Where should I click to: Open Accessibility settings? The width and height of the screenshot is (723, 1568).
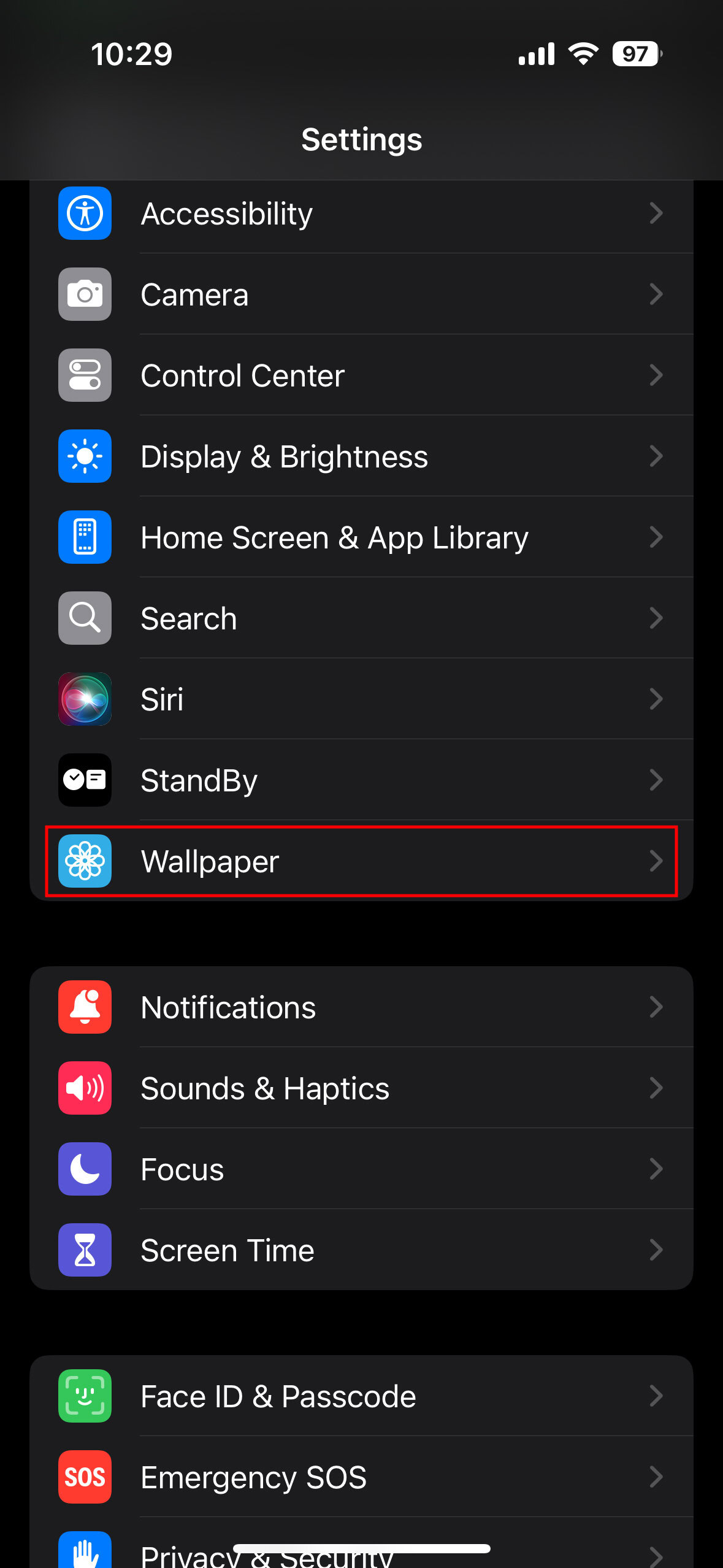tap(361, 213)
